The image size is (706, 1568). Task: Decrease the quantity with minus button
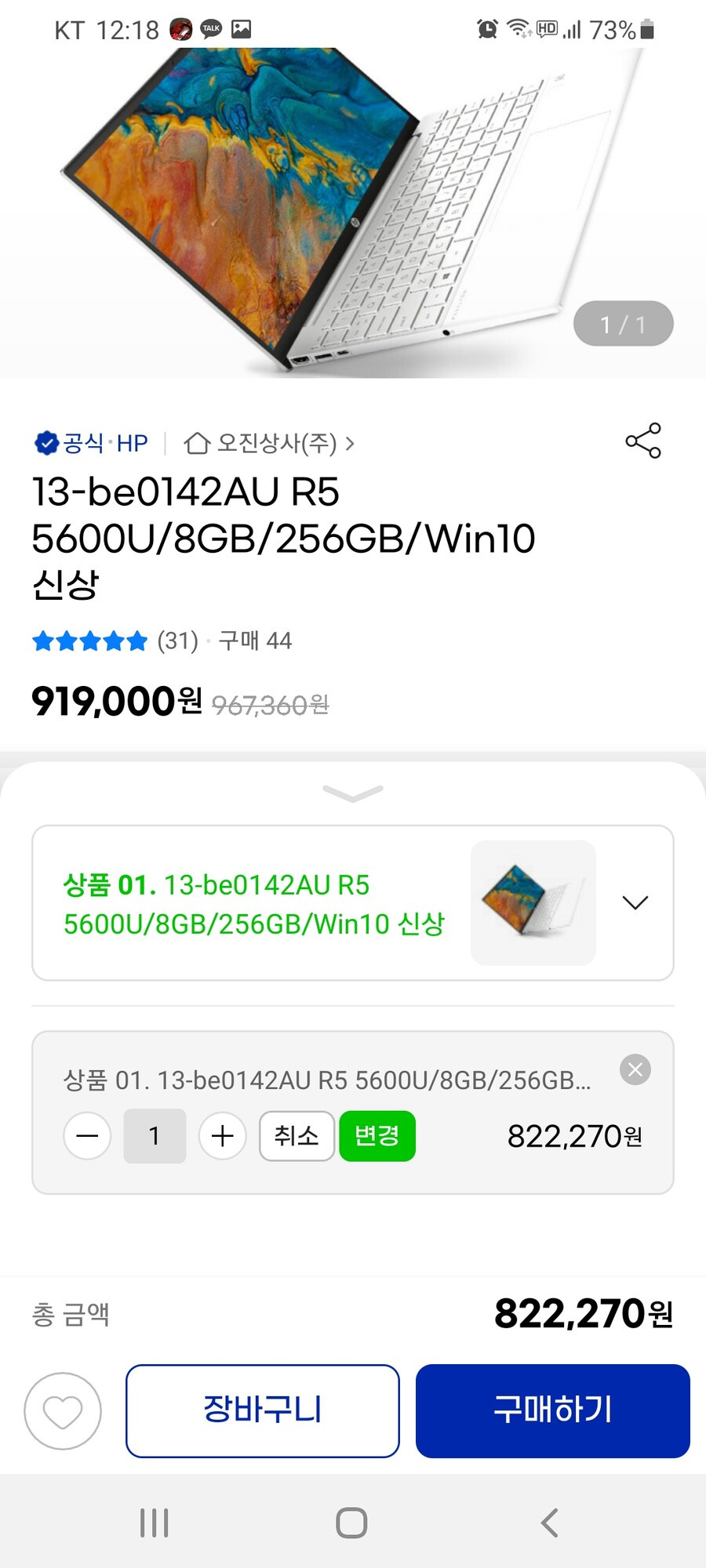click(x=87, y=1136)
